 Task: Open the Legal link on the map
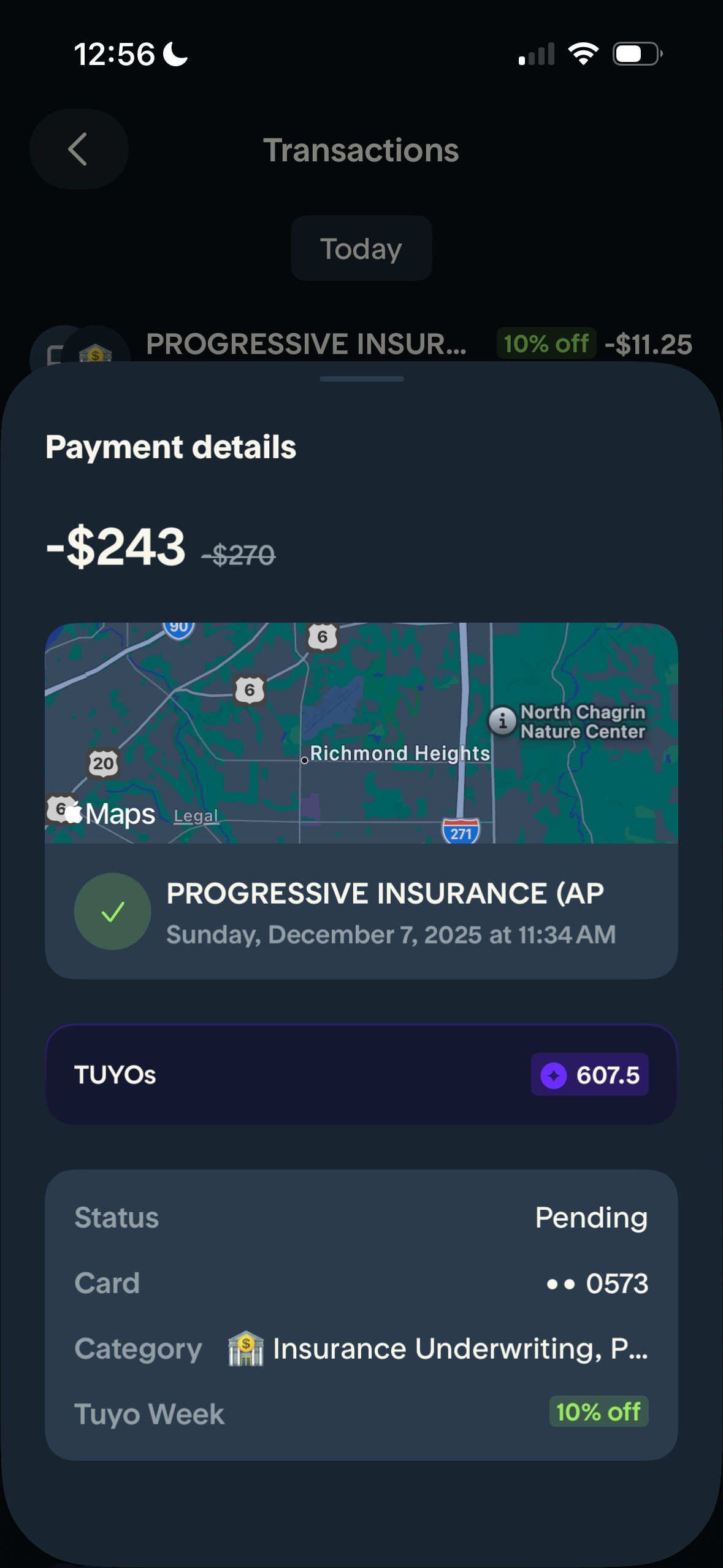(x=196, y=816)
